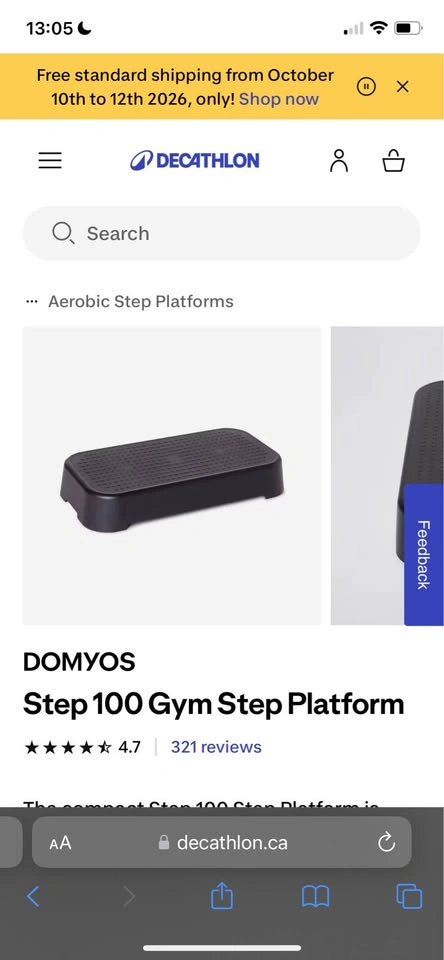
Task: View the 321 reviews
Action: click(216, 747)
